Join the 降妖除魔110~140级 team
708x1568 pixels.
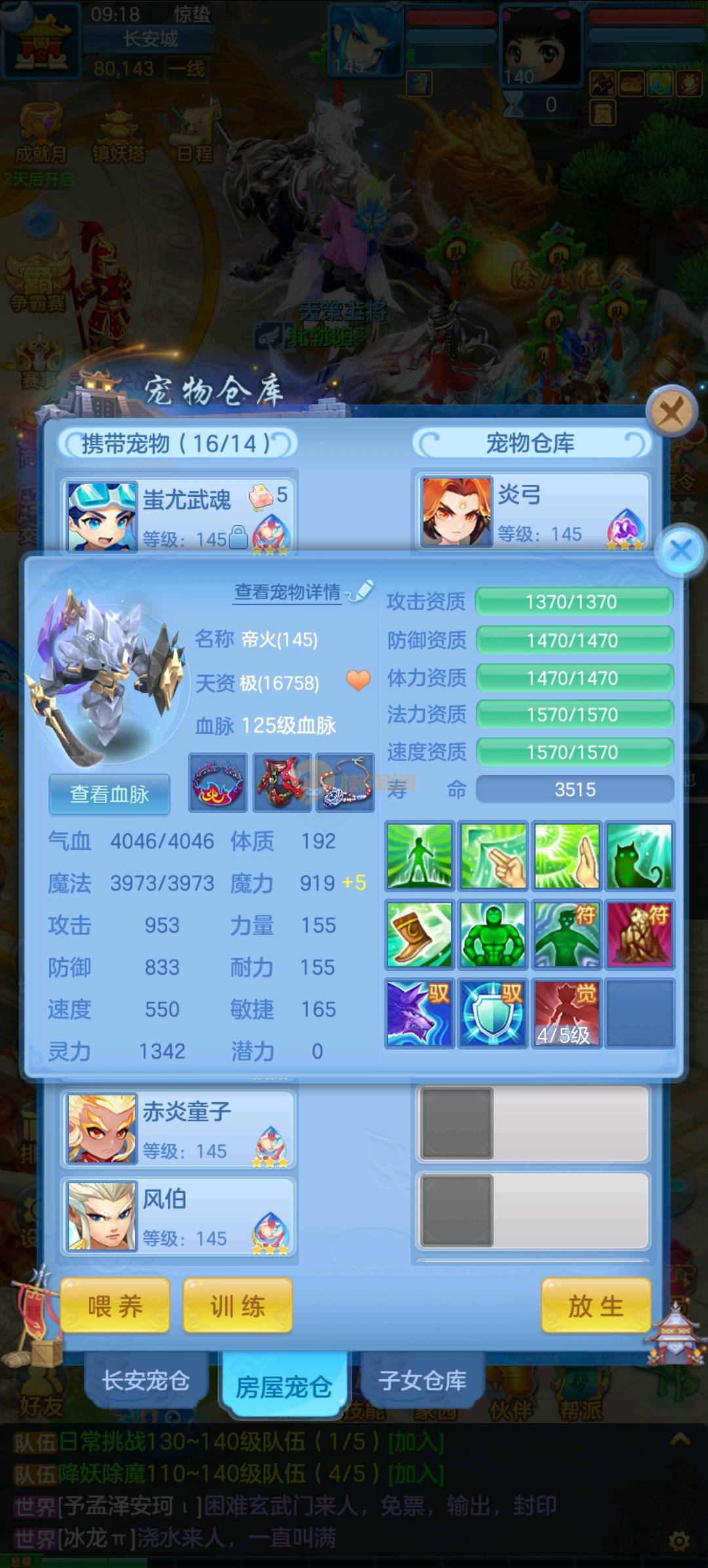[x=416, y=1474]
